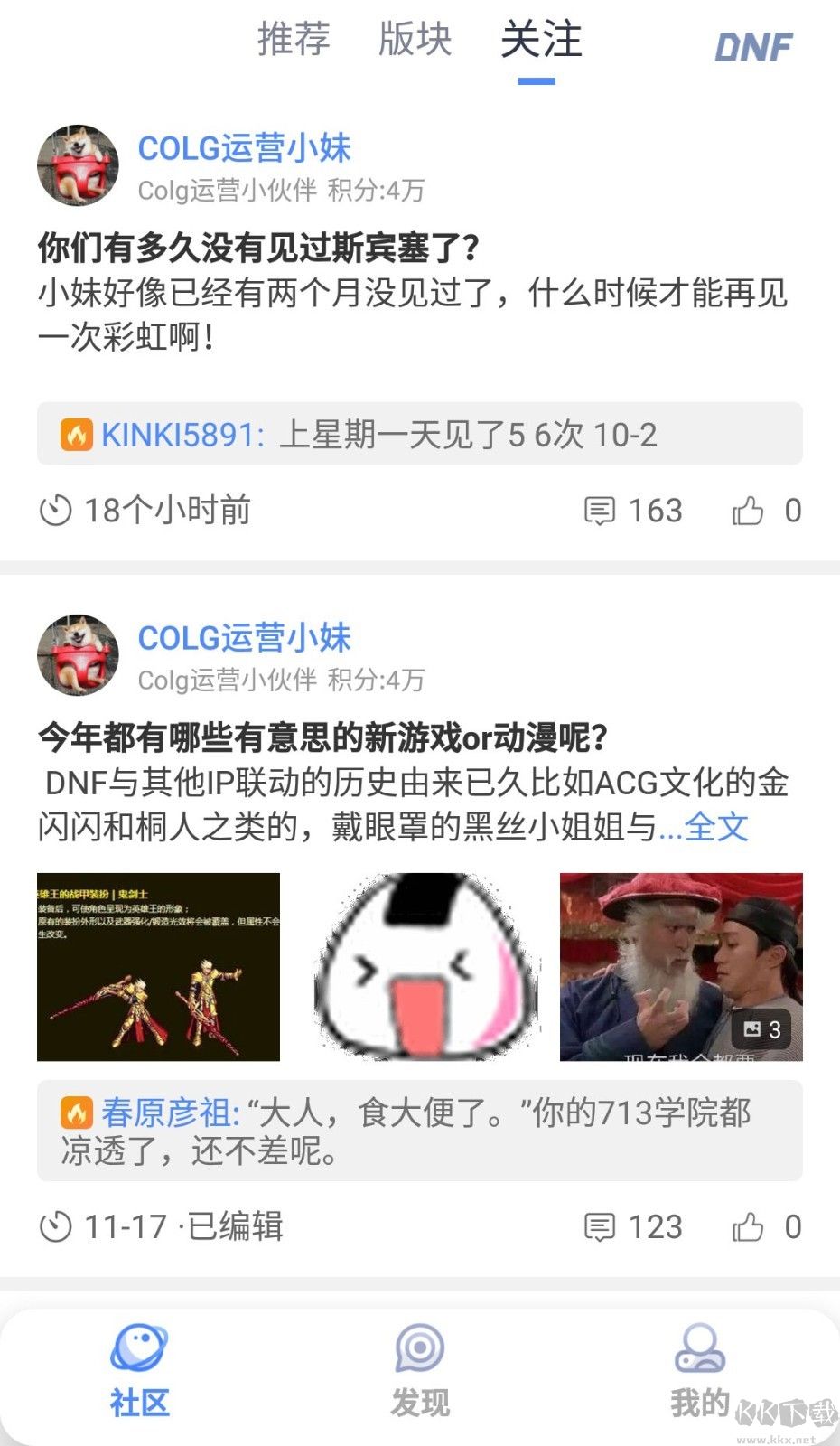The width and height of the screenshot is (840, 1446).
Task: Switch to the 版块 tab
Action: (415, 41)
